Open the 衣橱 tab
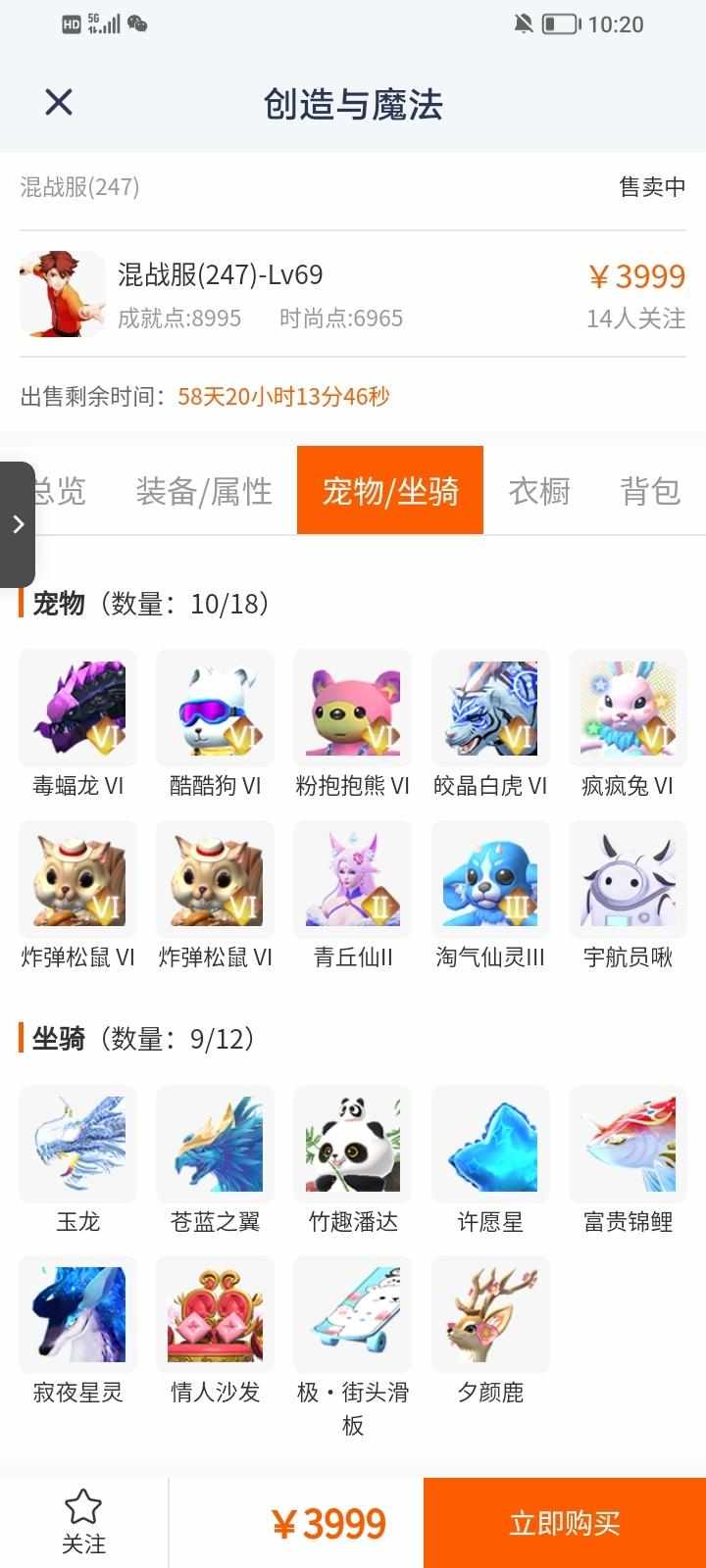 [538, 491]
